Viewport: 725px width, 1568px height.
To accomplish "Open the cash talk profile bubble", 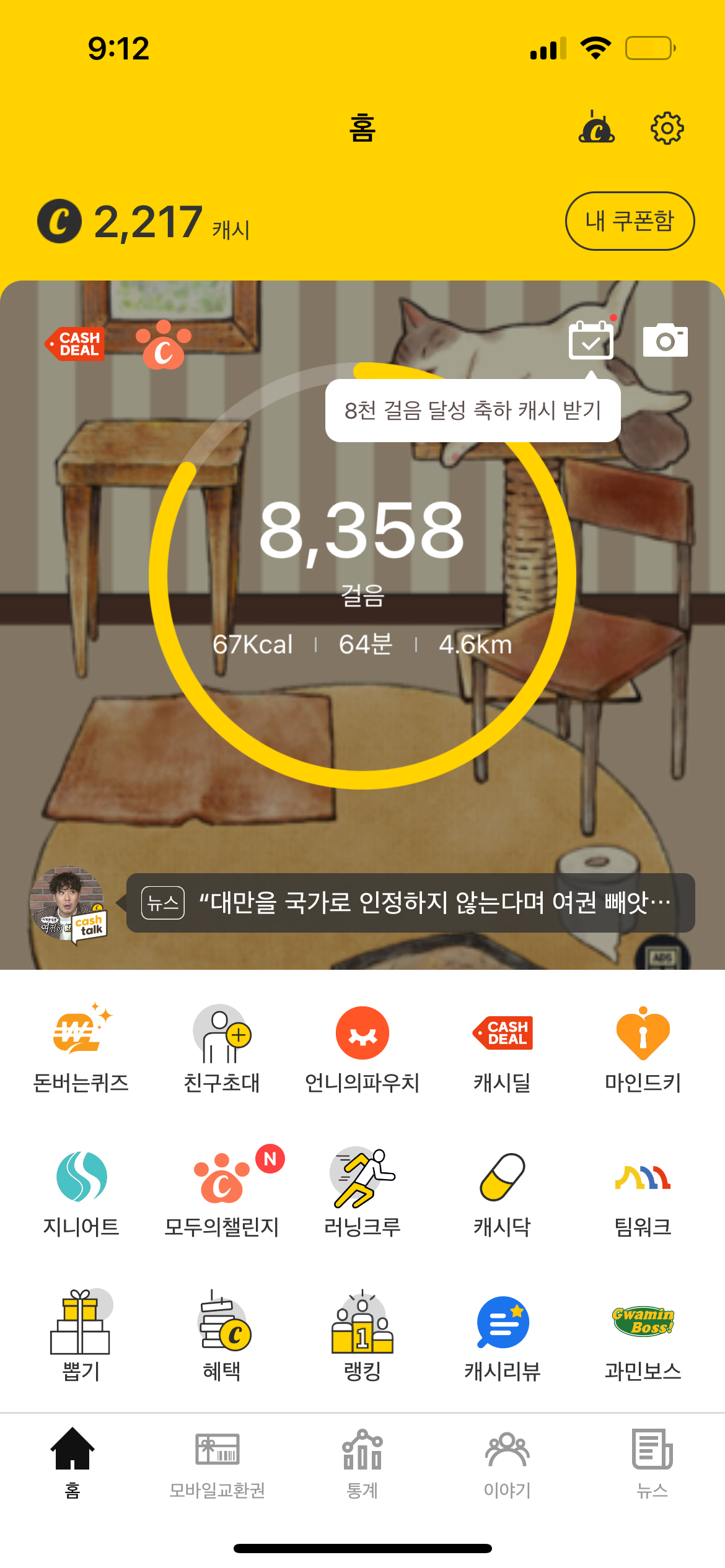I will coord(68,904).
